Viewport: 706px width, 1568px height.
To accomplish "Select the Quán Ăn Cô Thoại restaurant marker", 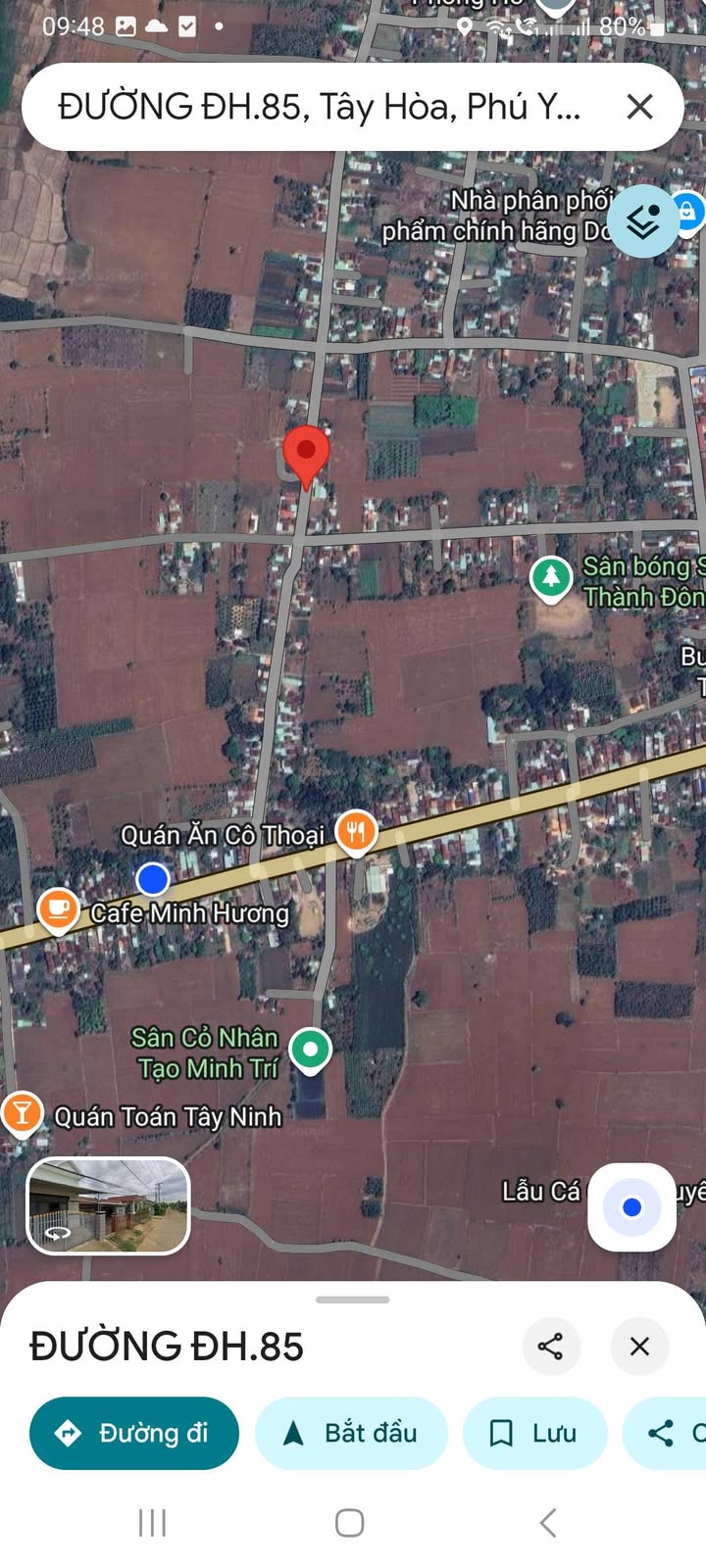I will tap(357, 832).
